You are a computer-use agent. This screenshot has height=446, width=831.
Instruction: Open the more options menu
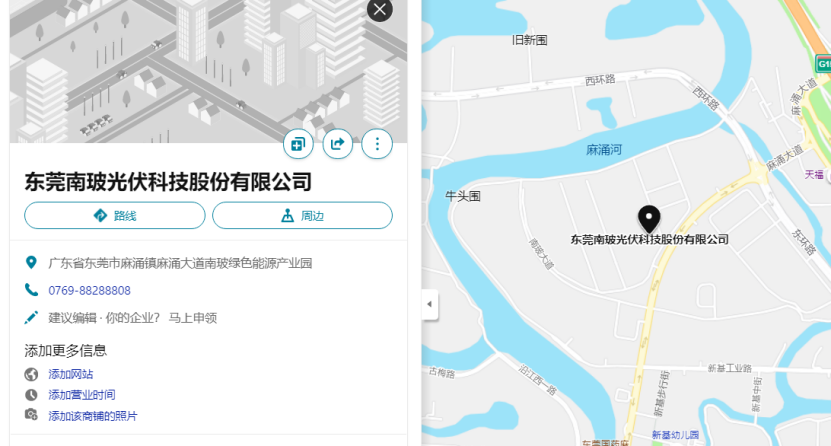pos(377,145)
